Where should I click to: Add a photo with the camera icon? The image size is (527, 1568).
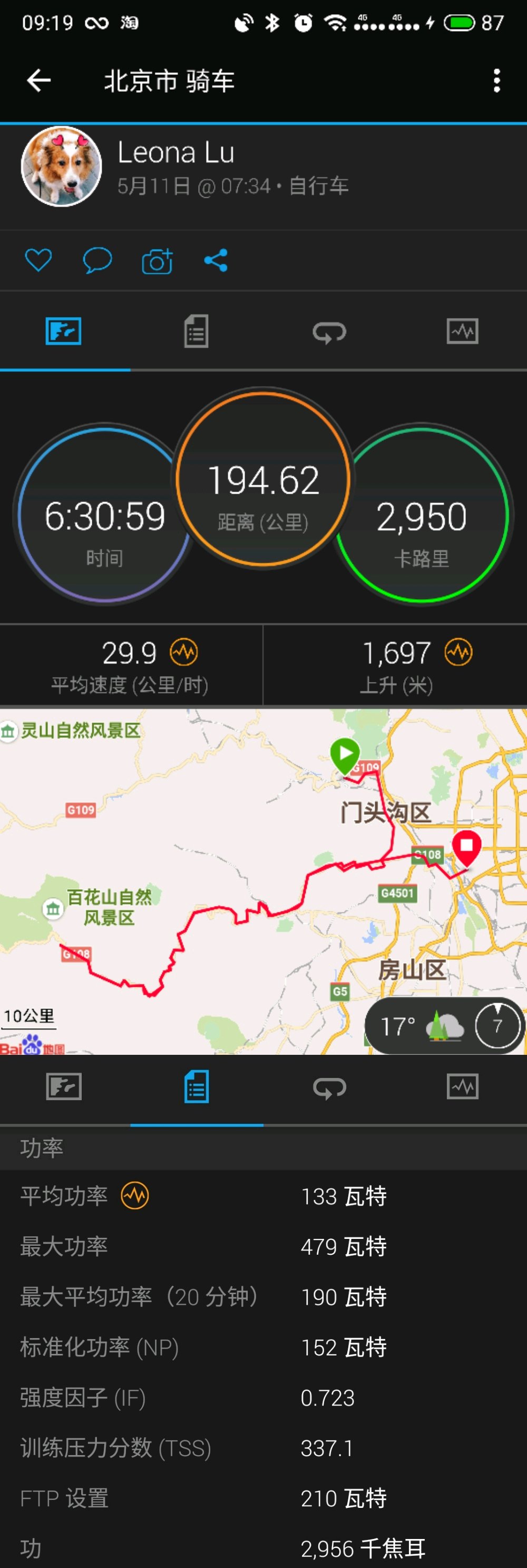click(157, 261)
